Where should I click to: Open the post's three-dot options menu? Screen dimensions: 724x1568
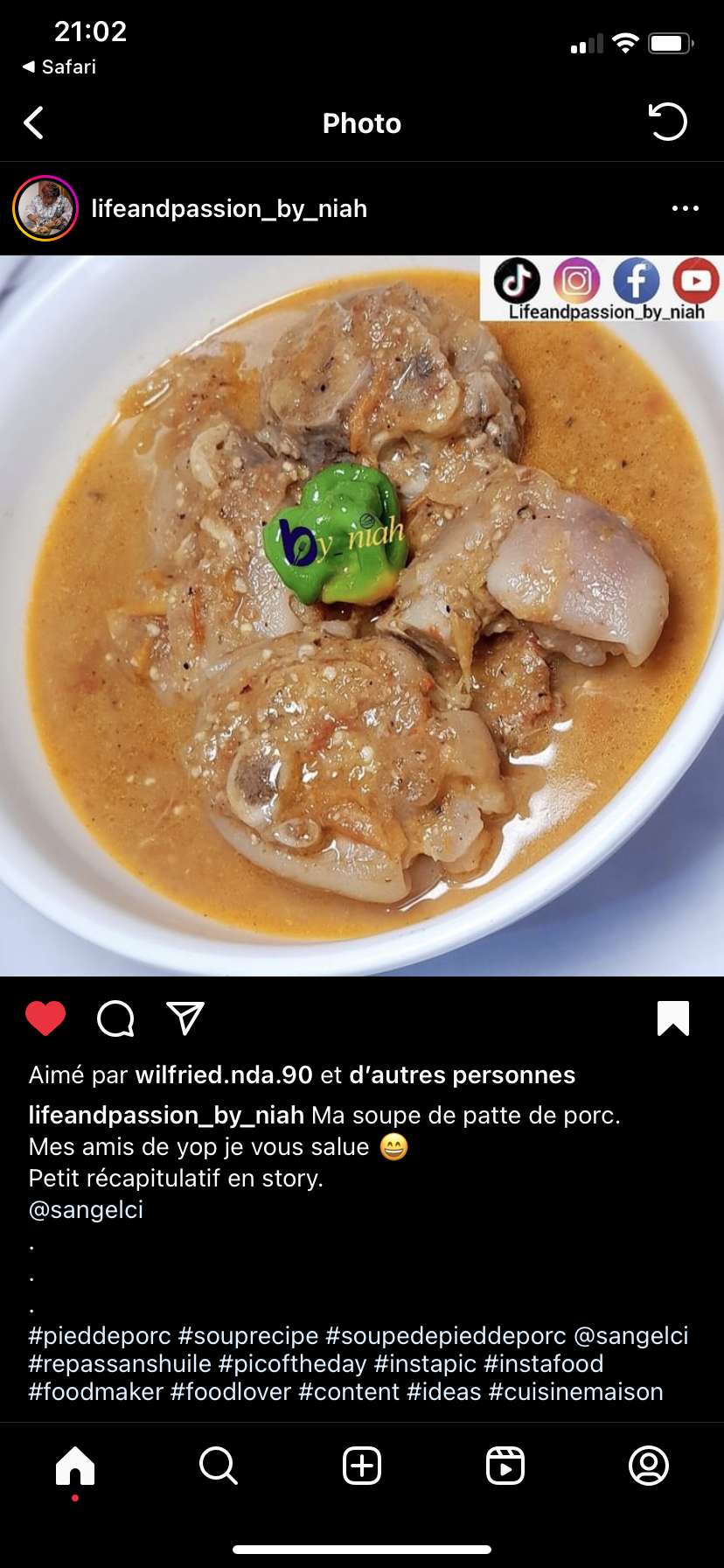(685, 208)
